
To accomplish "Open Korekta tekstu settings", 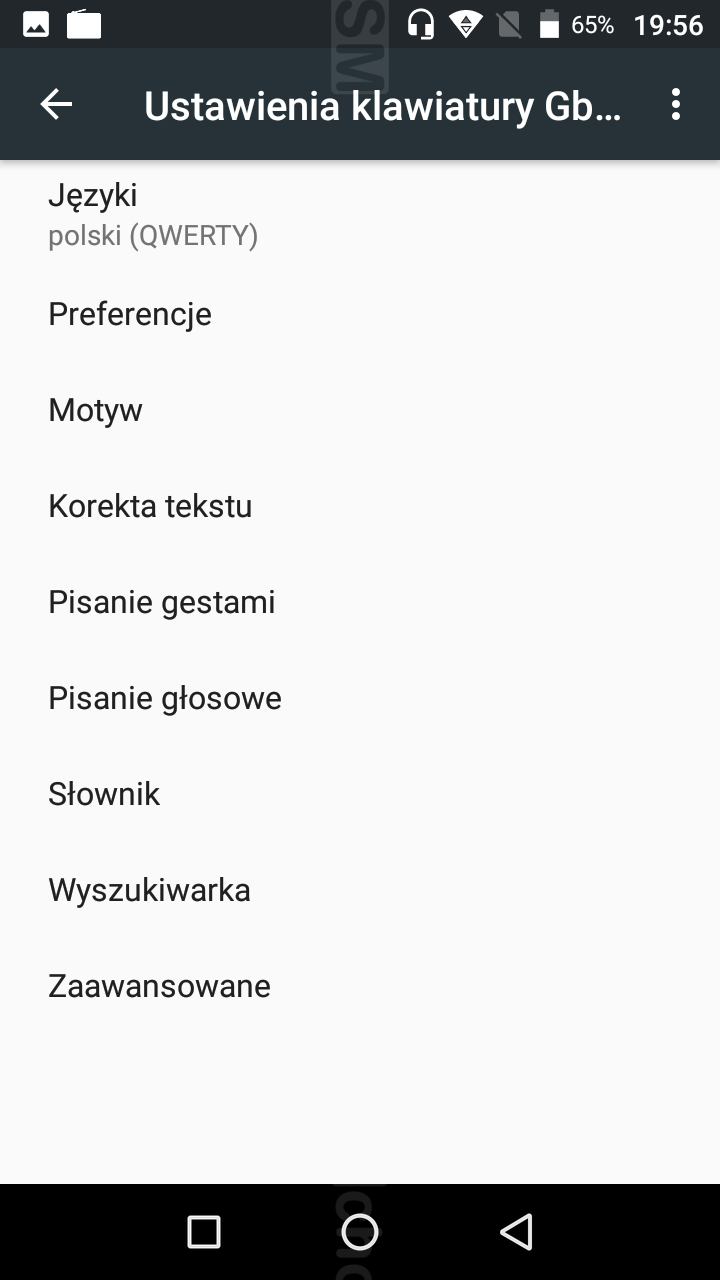I will tap(360, 506).
